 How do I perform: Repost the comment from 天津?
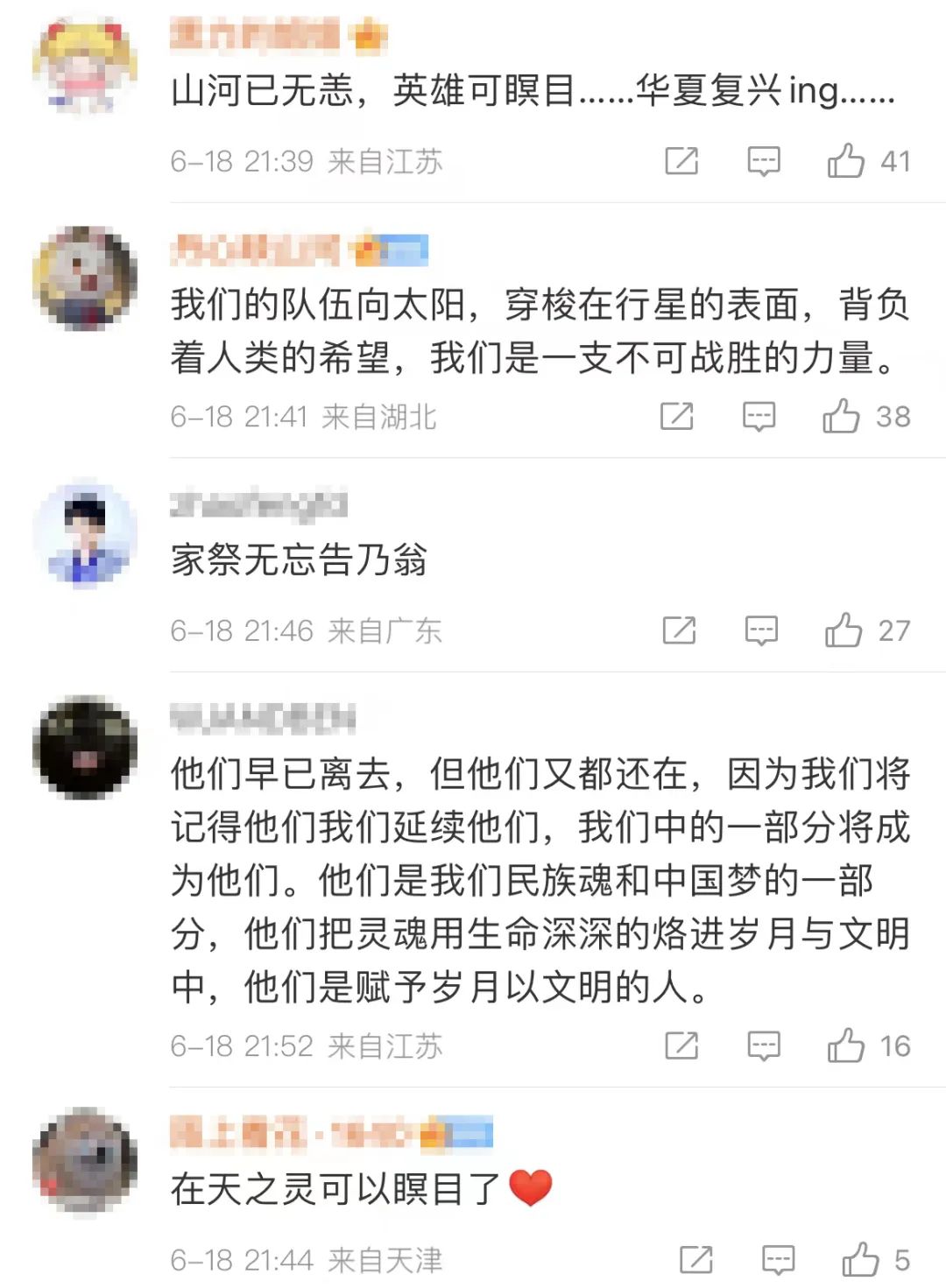(696, 1261)
